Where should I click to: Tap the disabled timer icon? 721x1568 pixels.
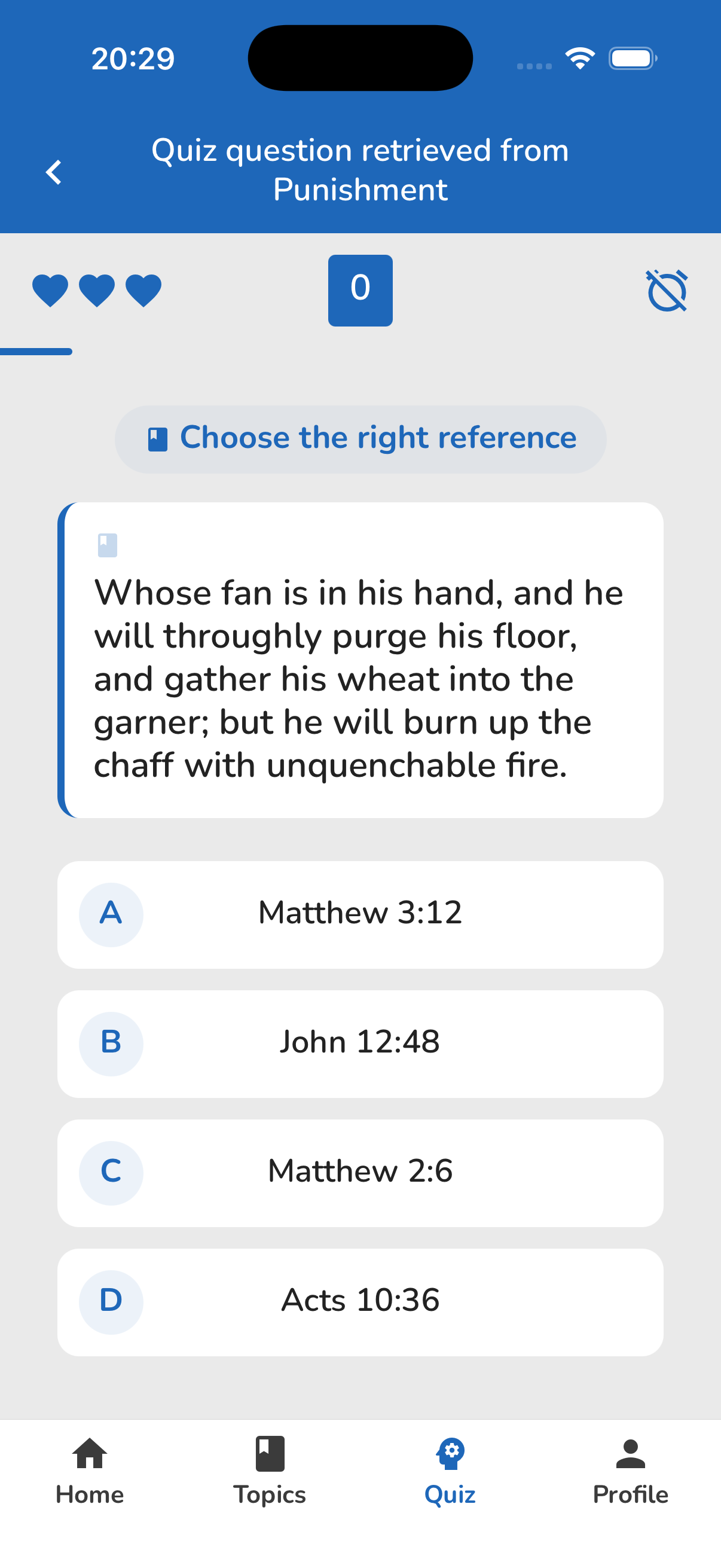[667, 291]
